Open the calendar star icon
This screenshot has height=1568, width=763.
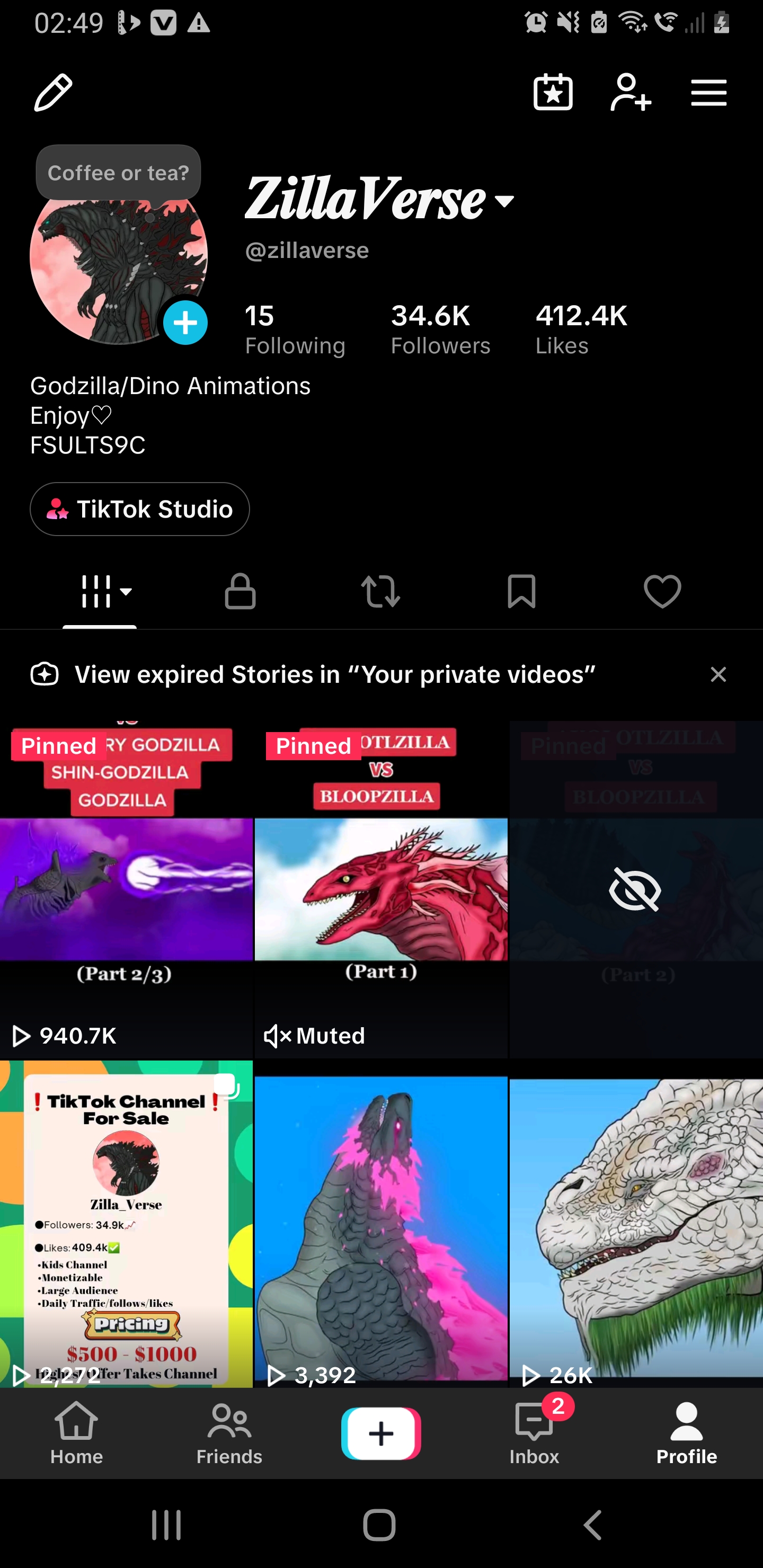(x=553, y=93)
